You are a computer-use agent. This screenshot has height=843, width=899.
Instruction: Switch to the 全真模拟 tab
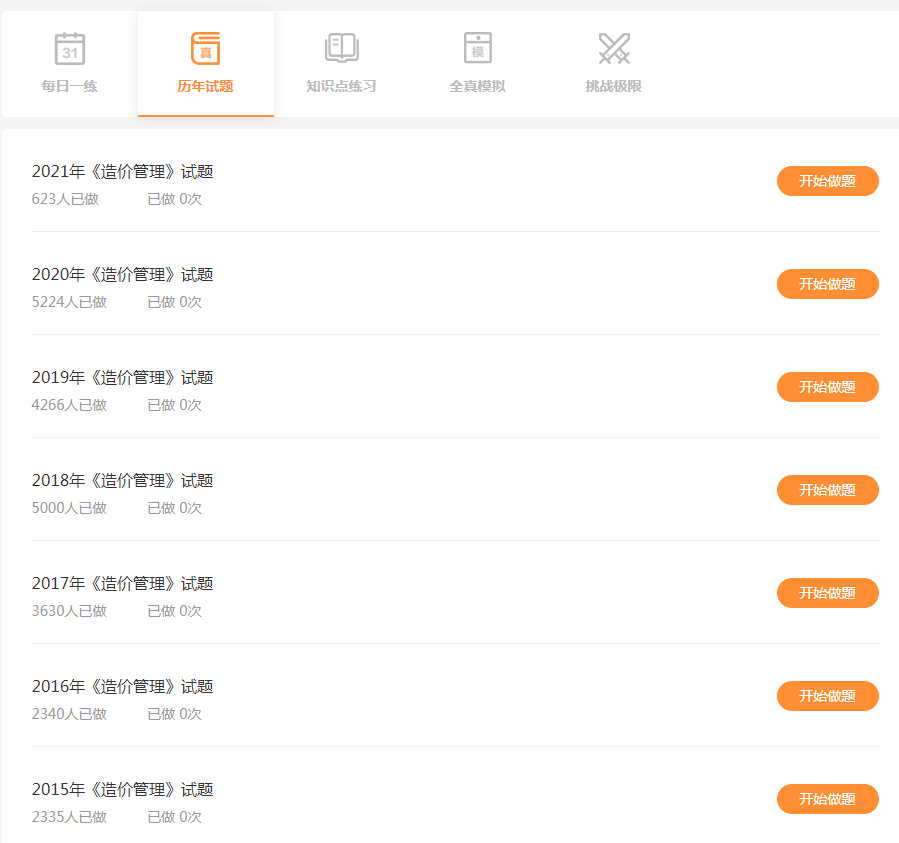click(x=477, y=64)
